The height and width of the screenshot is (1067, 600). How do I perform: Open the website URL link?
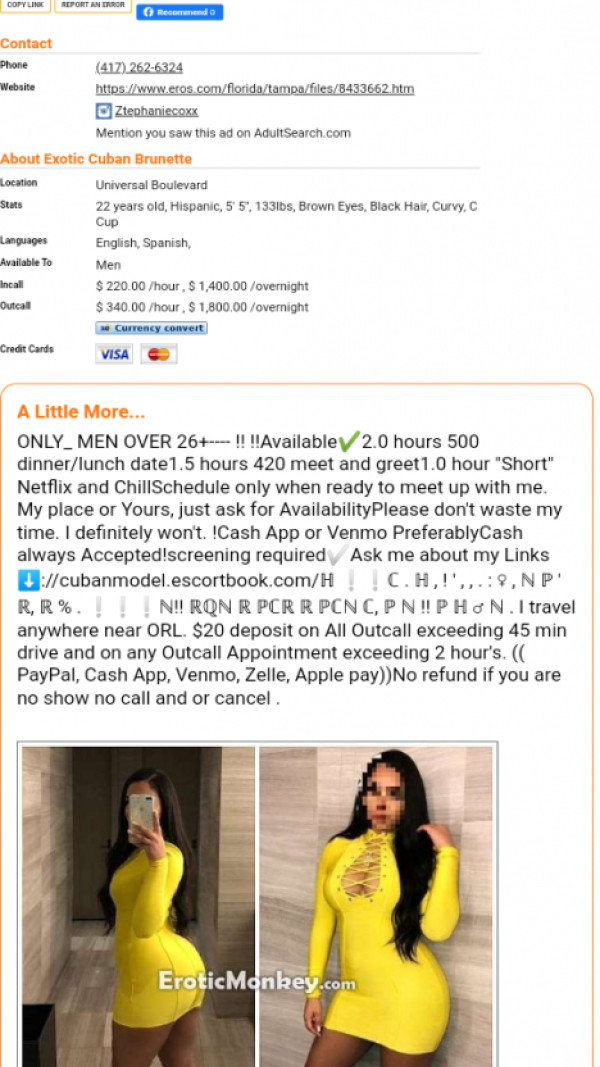[254, 89]
